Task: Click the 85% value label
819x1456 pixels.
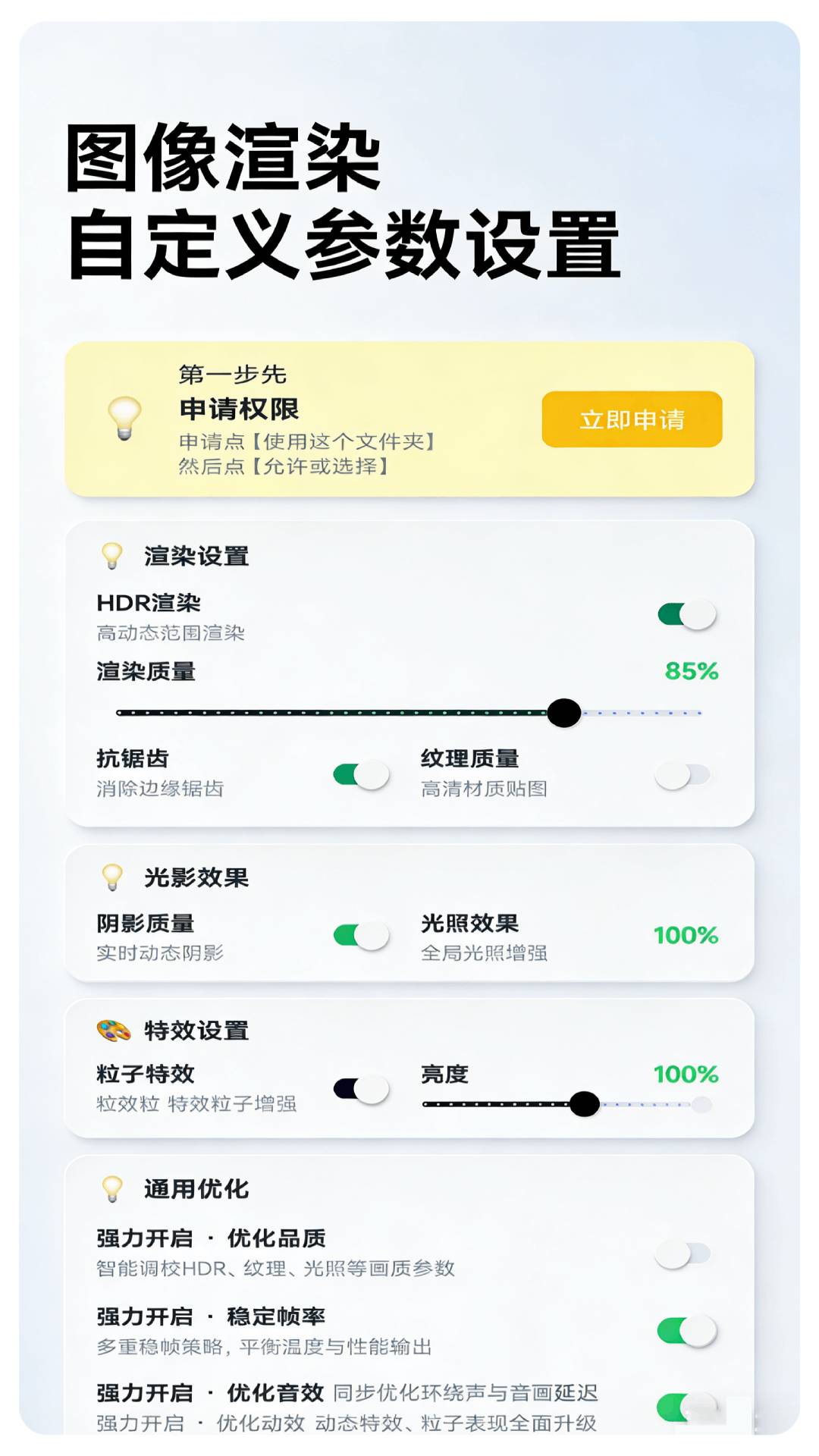Action: 690,672
